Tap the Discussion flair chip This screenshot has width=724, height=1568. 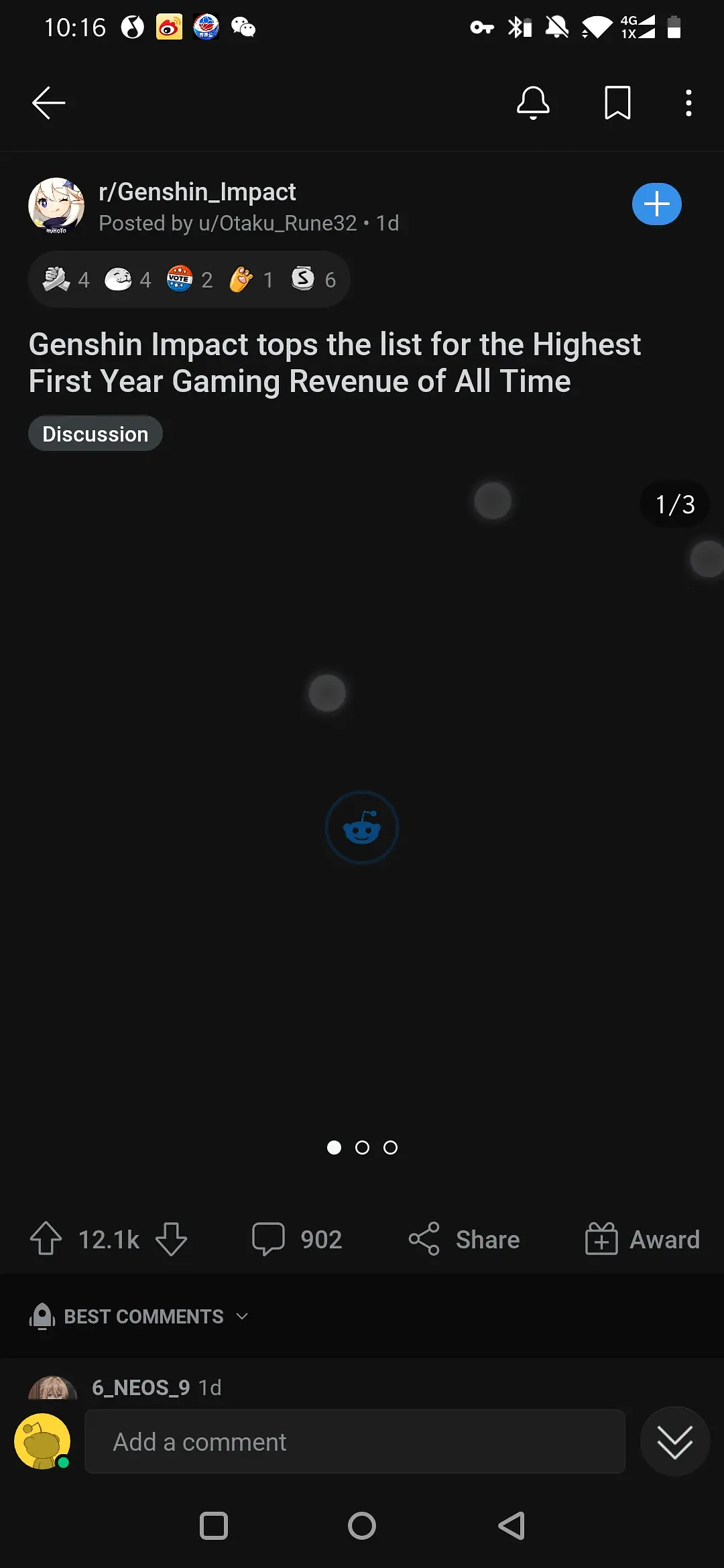[95, 434]
